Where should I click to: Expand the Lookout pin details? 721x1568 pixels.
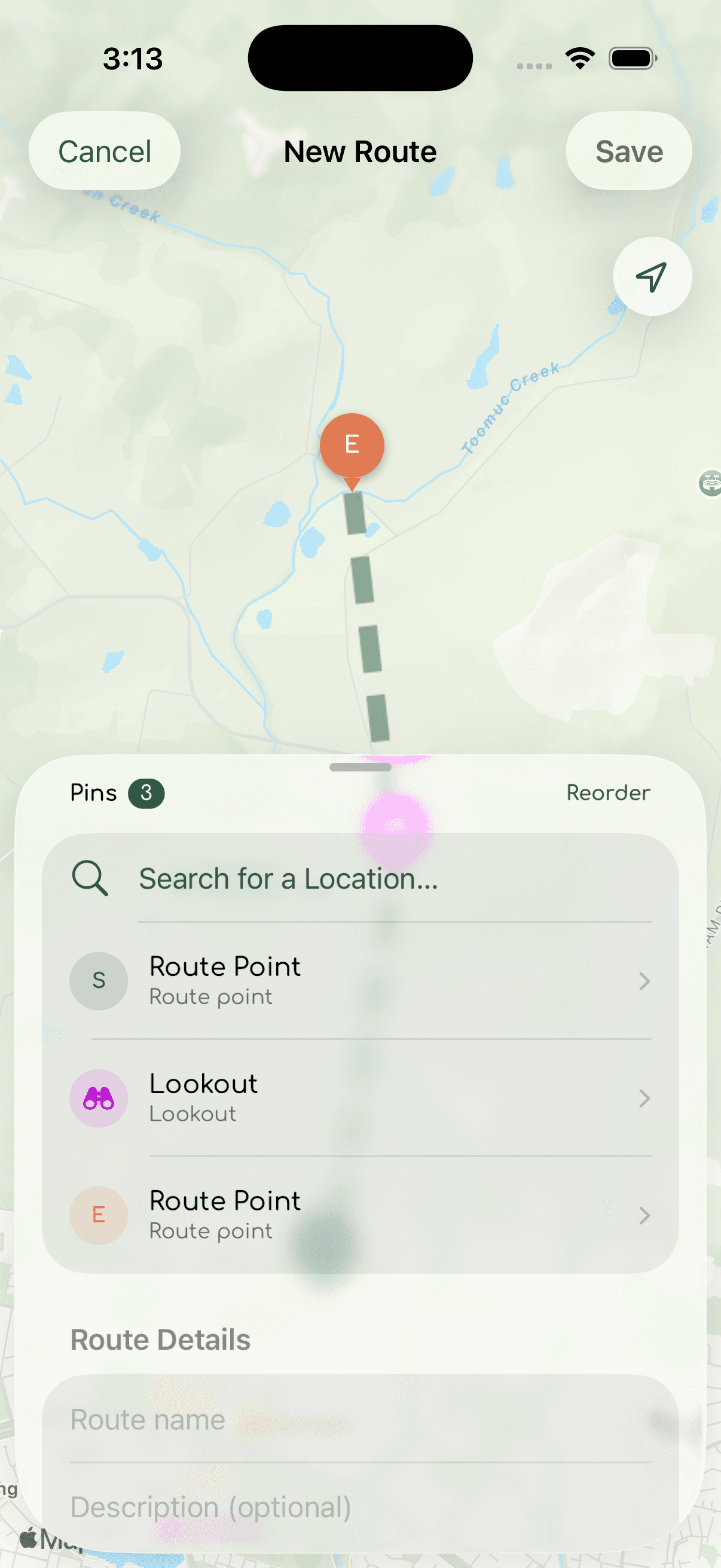point(644,1098)
